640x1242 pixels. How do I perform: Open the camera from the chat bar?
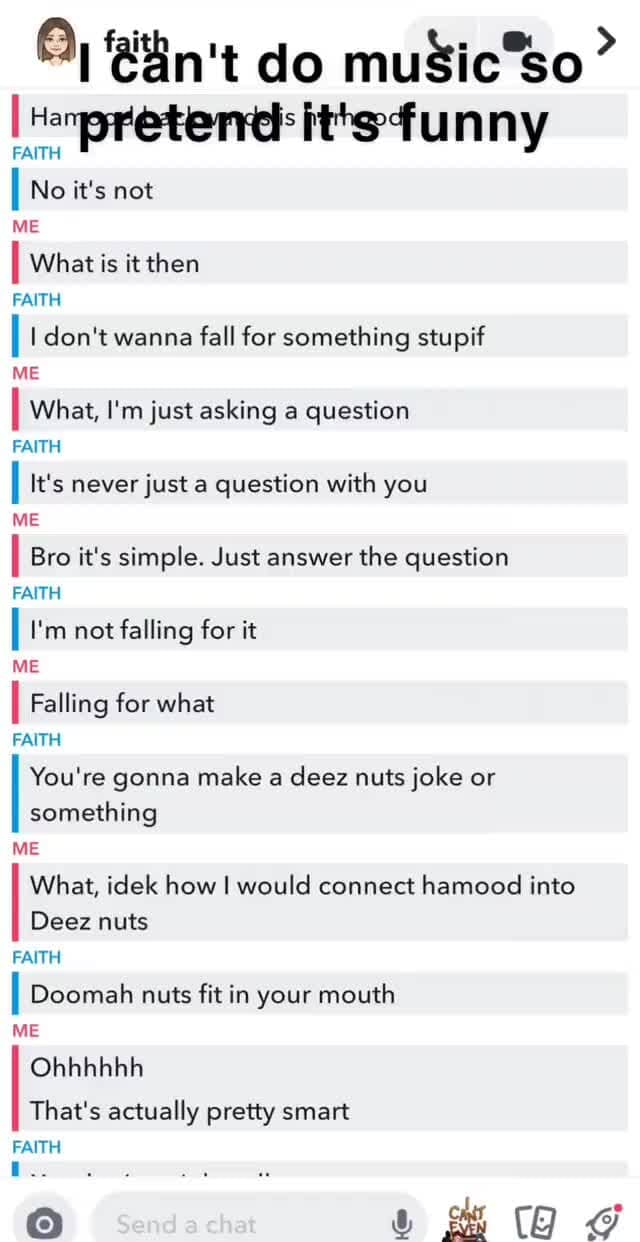tap(43, 1223)
